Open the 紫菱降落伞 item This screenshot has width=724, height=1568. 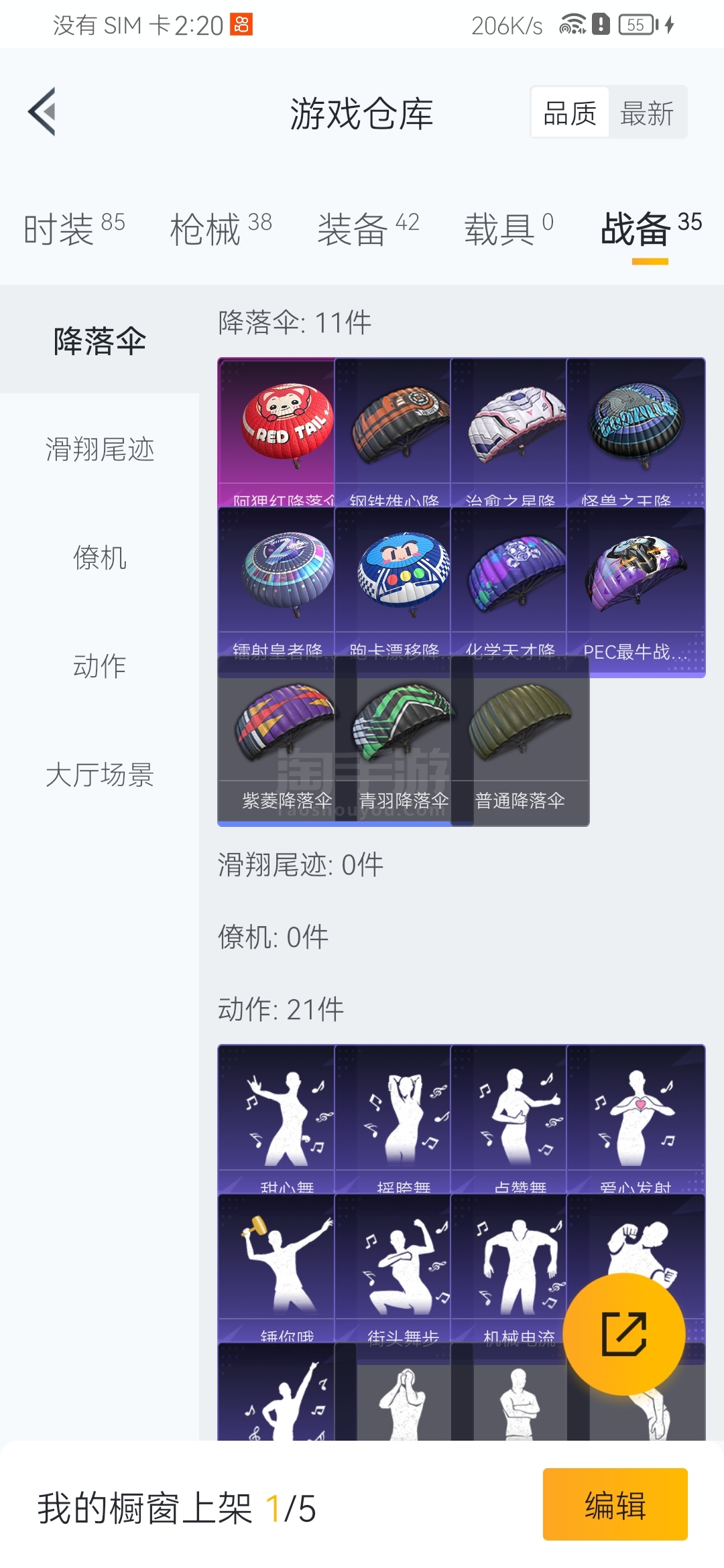(276, 740)
